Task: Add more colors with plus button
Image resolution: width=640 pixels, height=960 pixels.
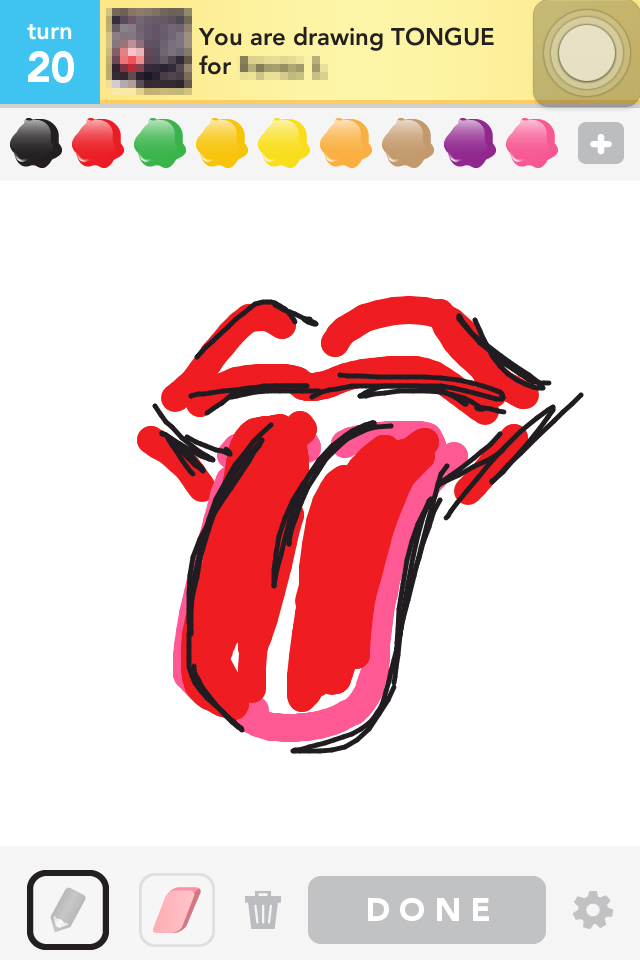Action: (x=600, y=144)
